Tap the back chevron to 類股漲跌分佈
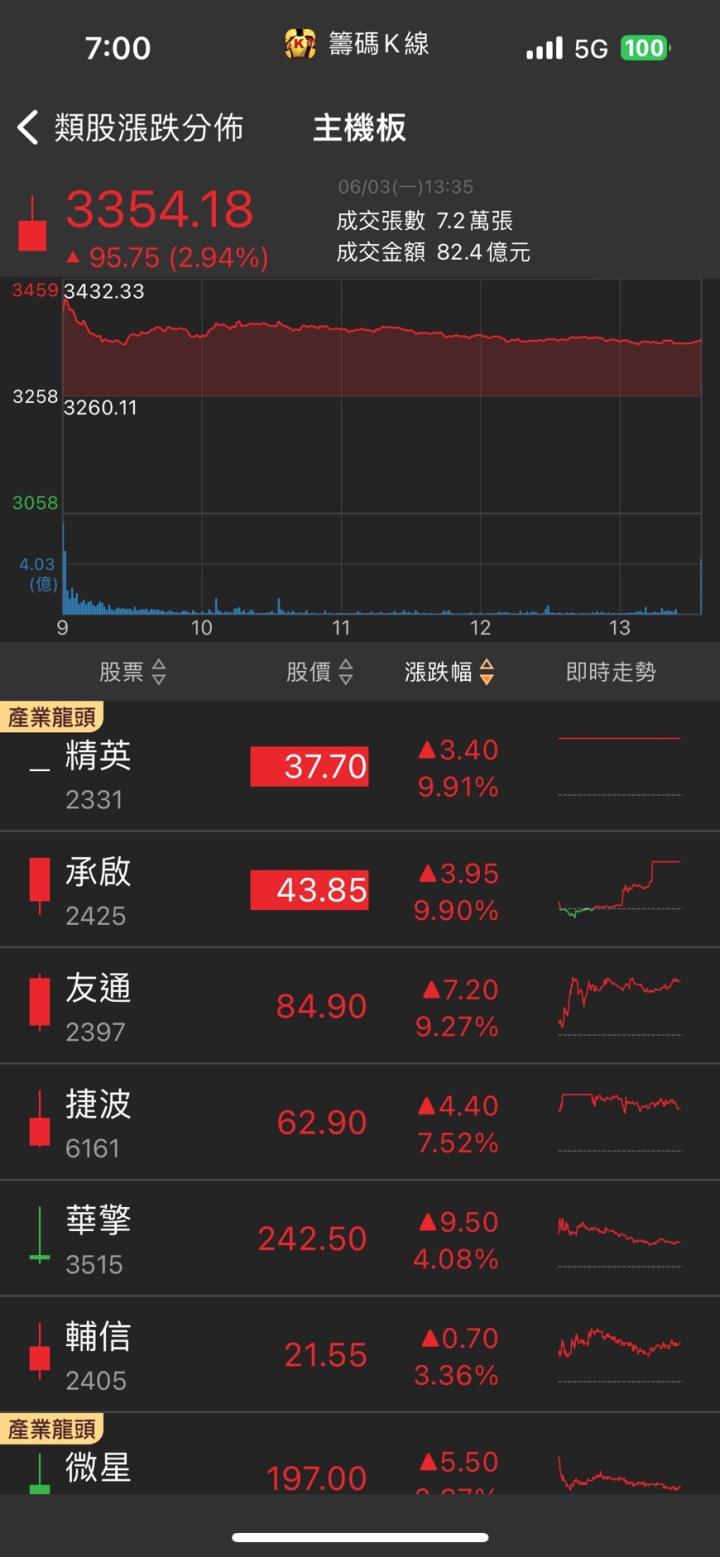The width and height of the screenshot is (720, 1557). click(x=25, y=128)
